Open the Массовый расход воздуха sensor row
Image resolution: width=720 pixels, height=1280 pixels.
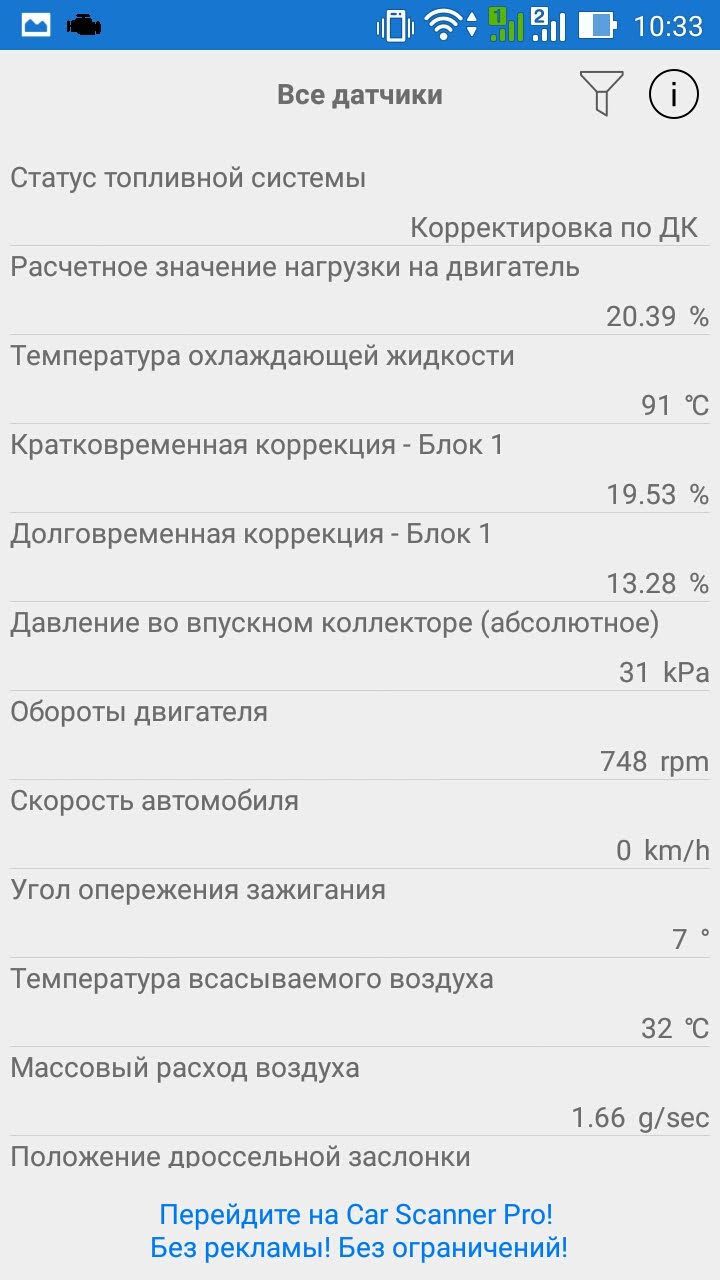[359, 1092]
